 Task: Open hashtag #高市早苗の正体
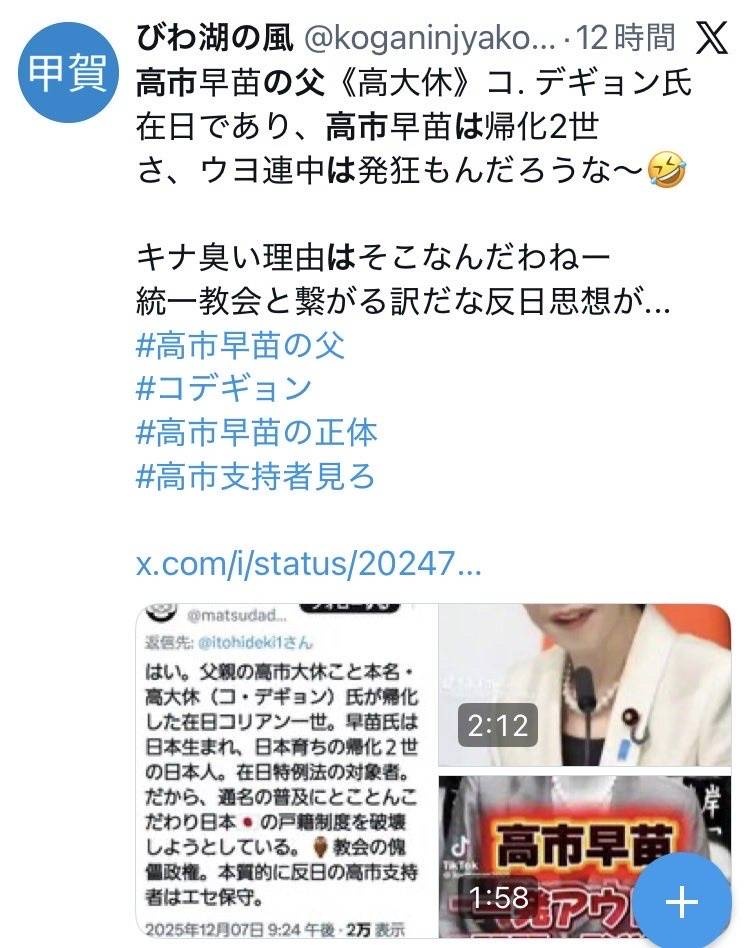[256, 433]
